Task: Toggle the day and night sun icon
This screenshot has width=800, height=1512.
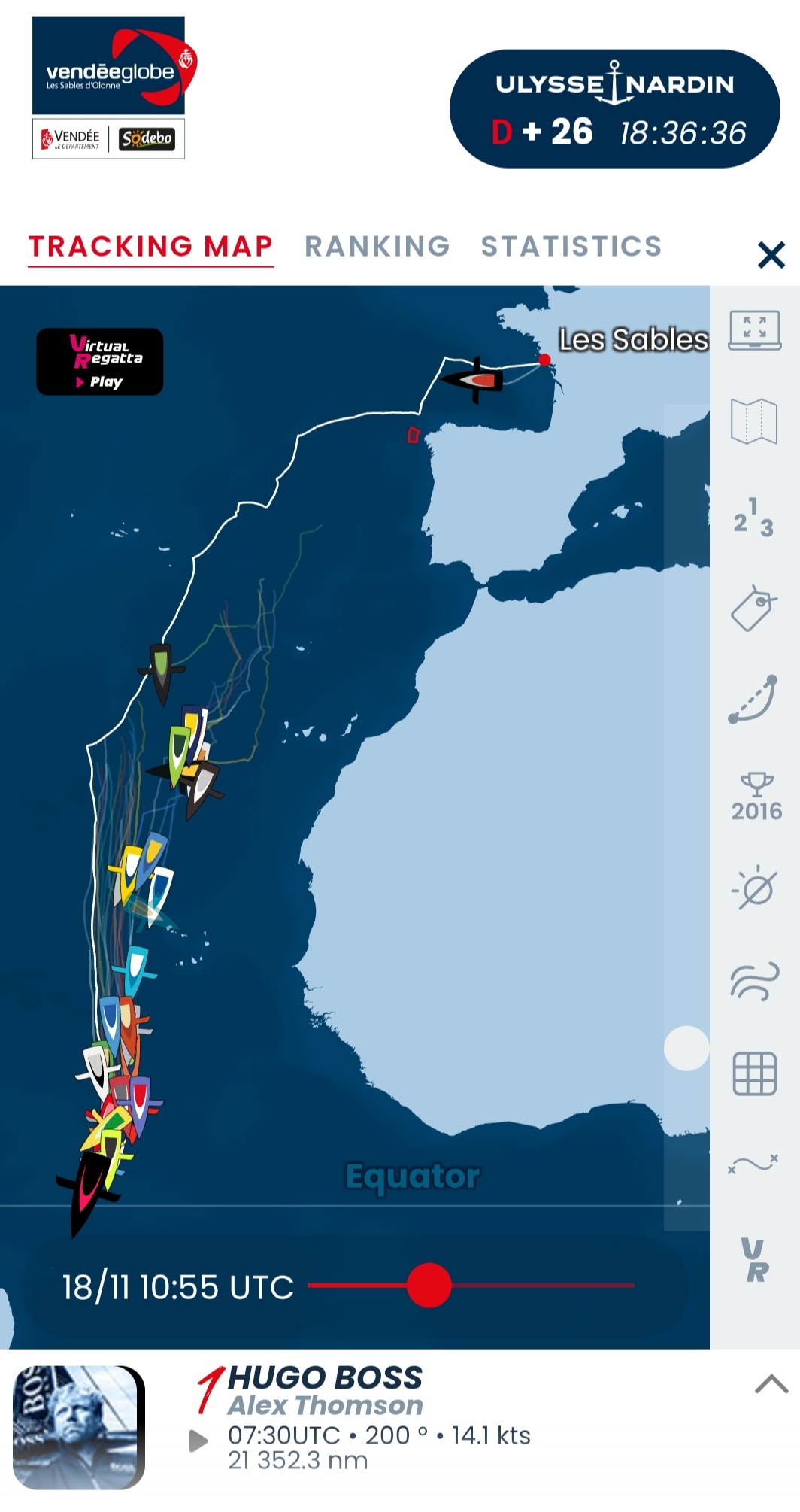Action: pos(754,888)
